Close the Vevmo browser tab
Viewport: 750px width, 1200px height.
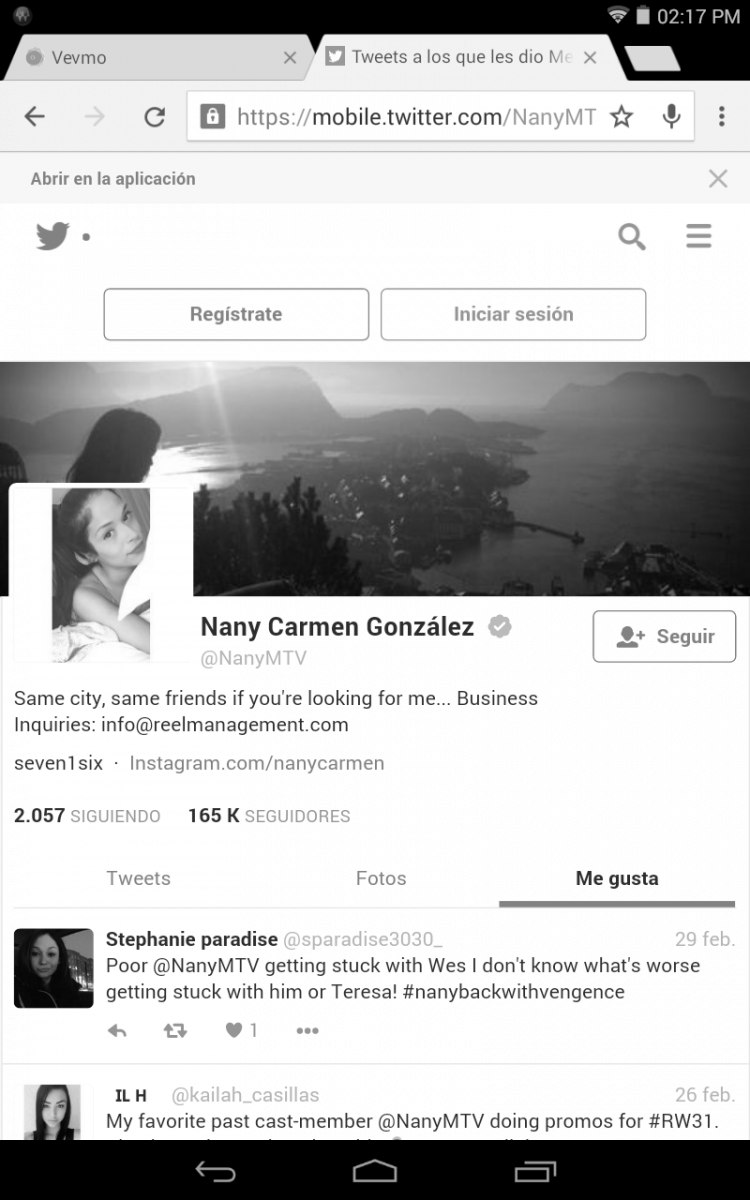tap(290, 58)
